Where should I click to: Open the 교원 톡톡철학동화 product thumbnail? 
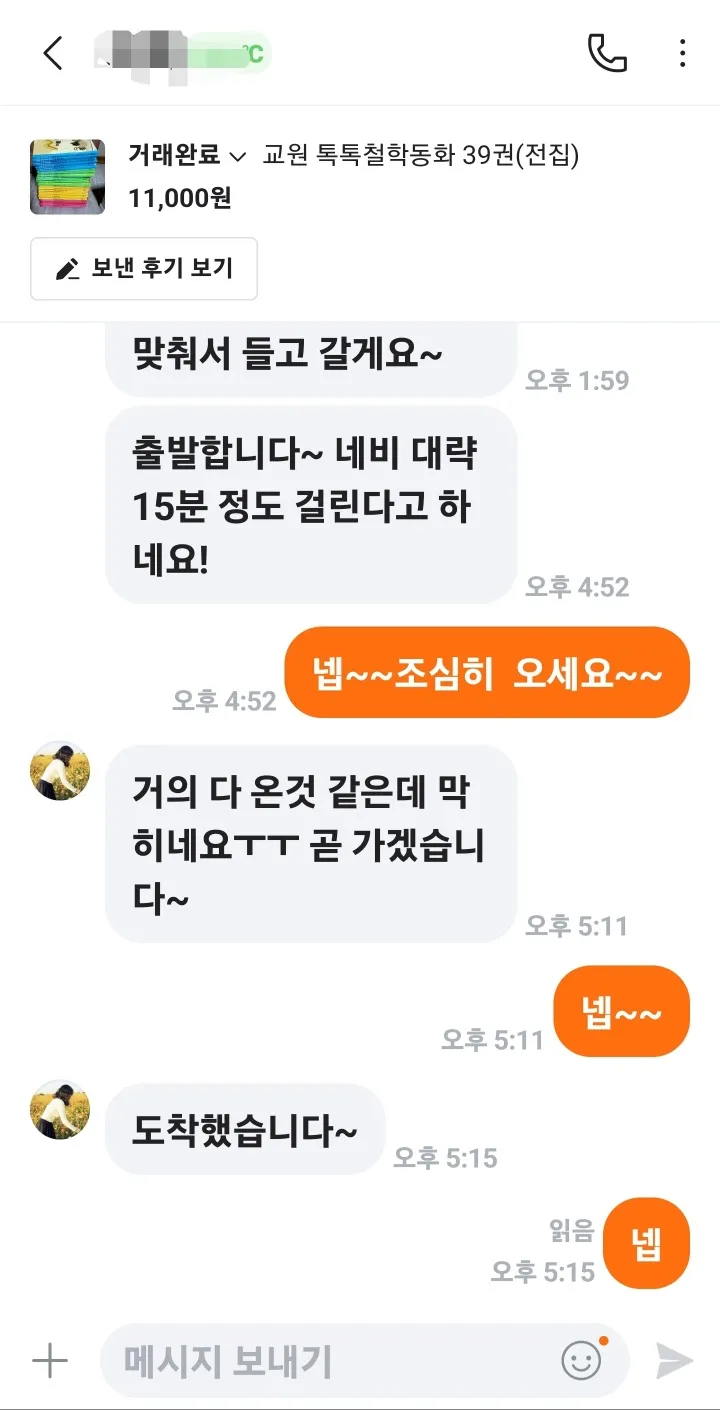coord(67,176)
